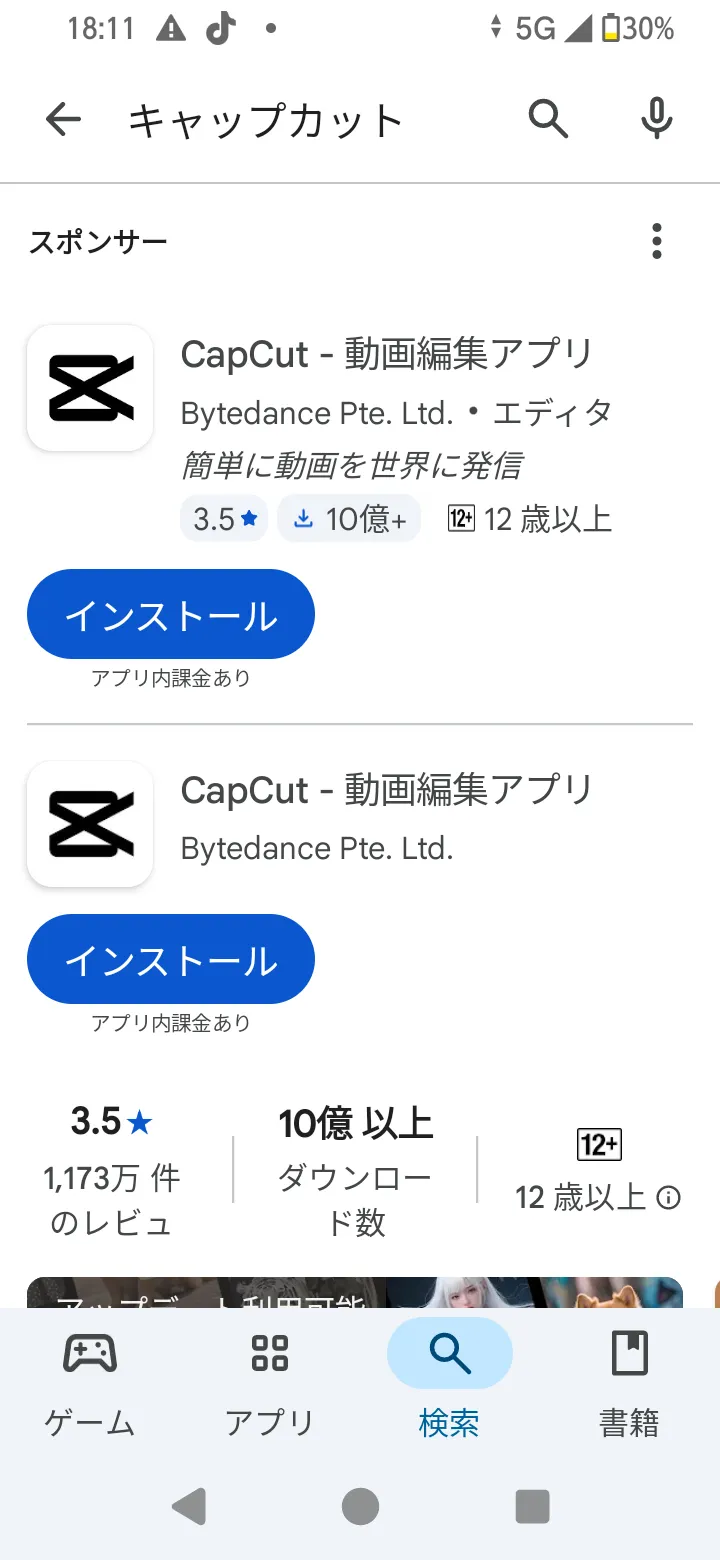The height and width of the screenshot is (1560, 720).
Task: Select the 検索 tab
Action: pos(449,1384)
